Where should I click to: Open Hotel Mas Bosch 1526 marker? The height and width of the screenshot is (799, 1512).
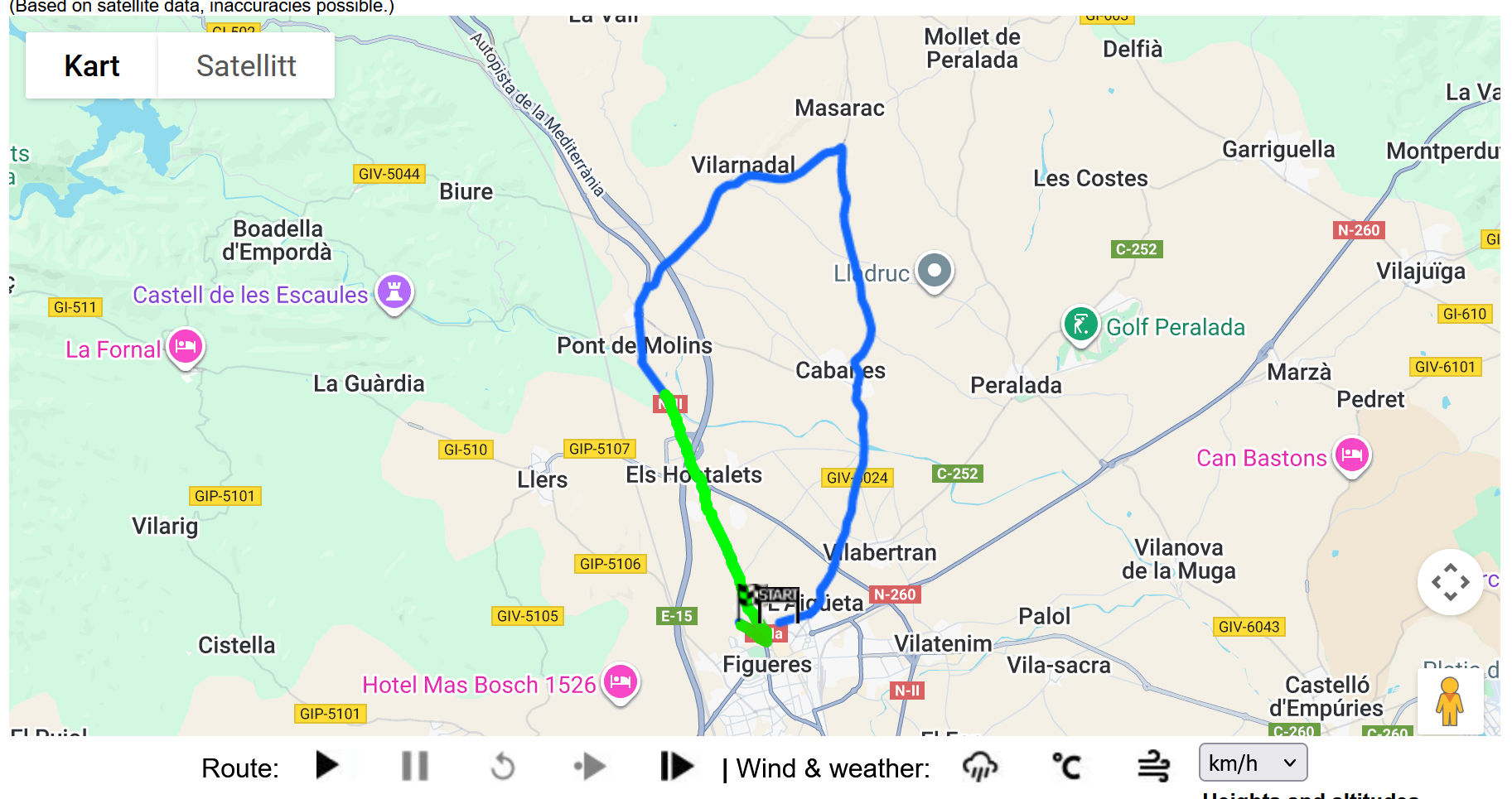(621, 682)
